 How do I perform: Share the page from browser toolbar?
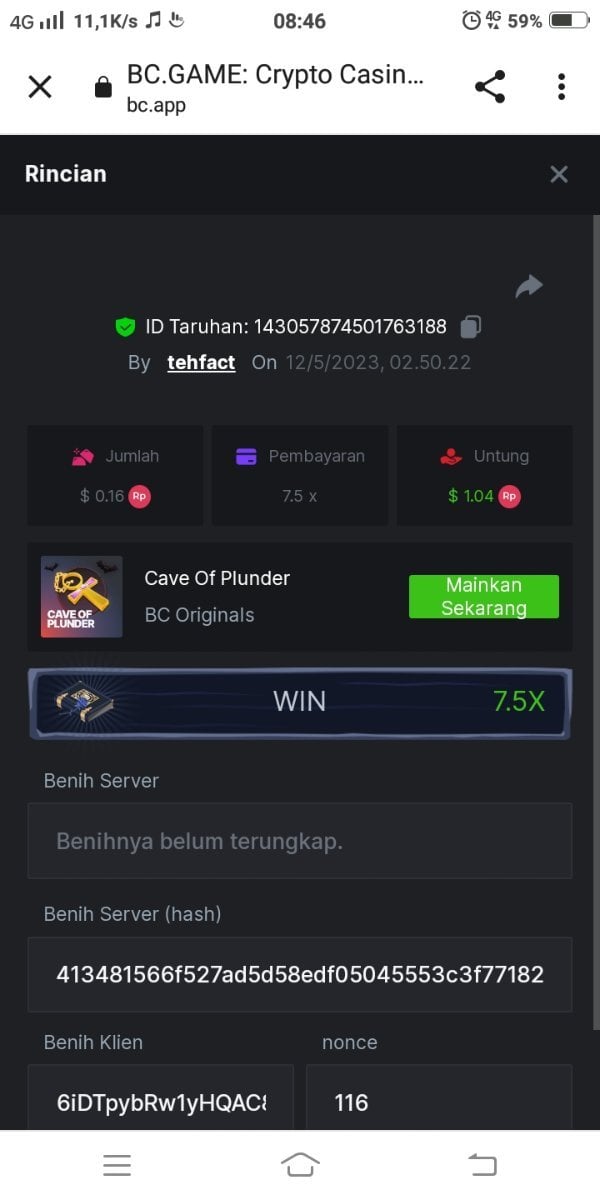pos(490,87)
